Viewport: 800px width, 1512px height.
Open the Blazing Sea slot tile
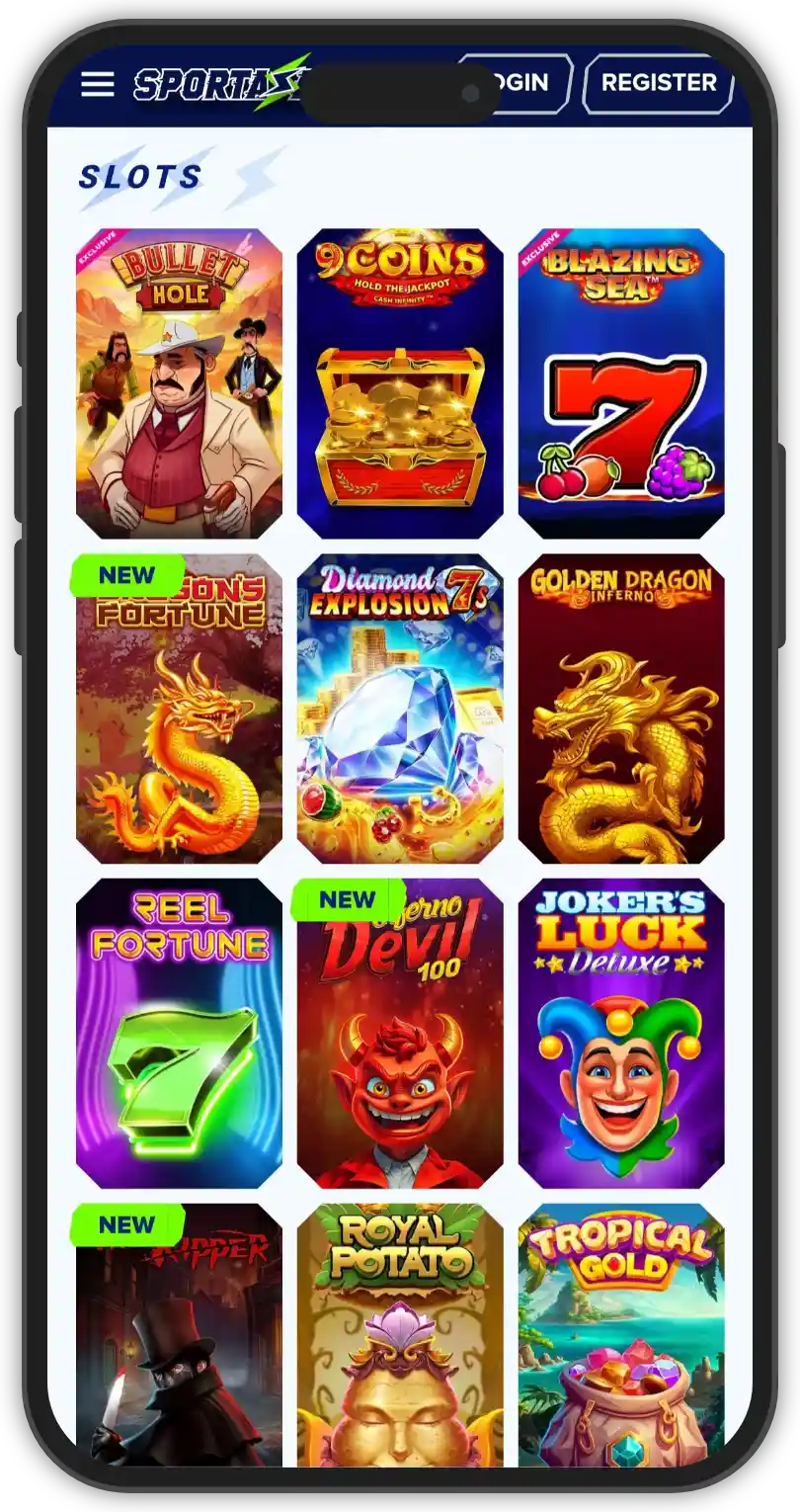(x=621, y=383)
